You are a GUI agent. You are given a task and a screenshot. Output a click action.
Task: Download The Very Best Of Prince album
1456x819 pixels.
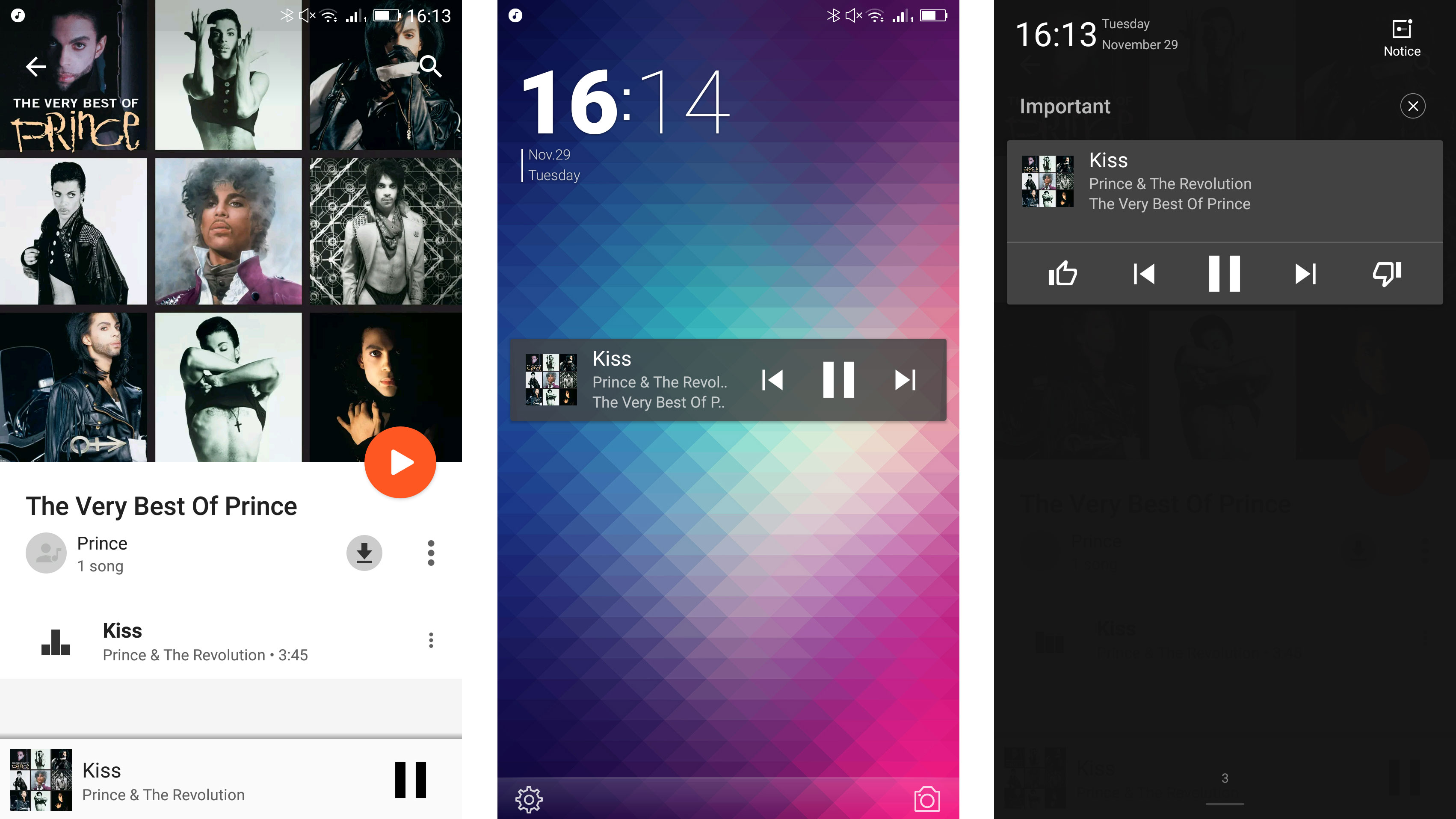click(x=364, y=553)
